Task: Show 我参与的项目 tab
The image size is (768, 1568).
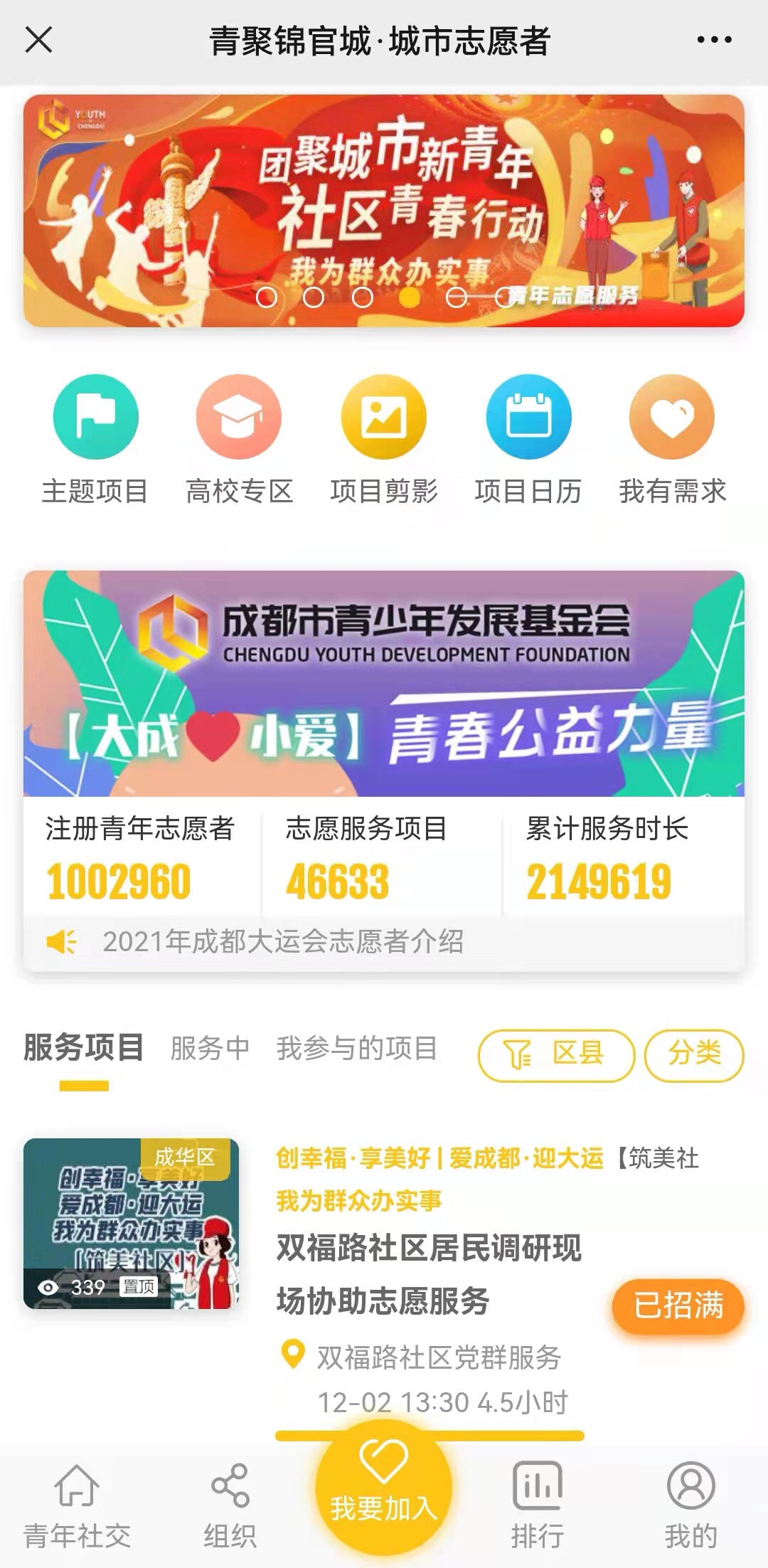Action: (356, 1048)
